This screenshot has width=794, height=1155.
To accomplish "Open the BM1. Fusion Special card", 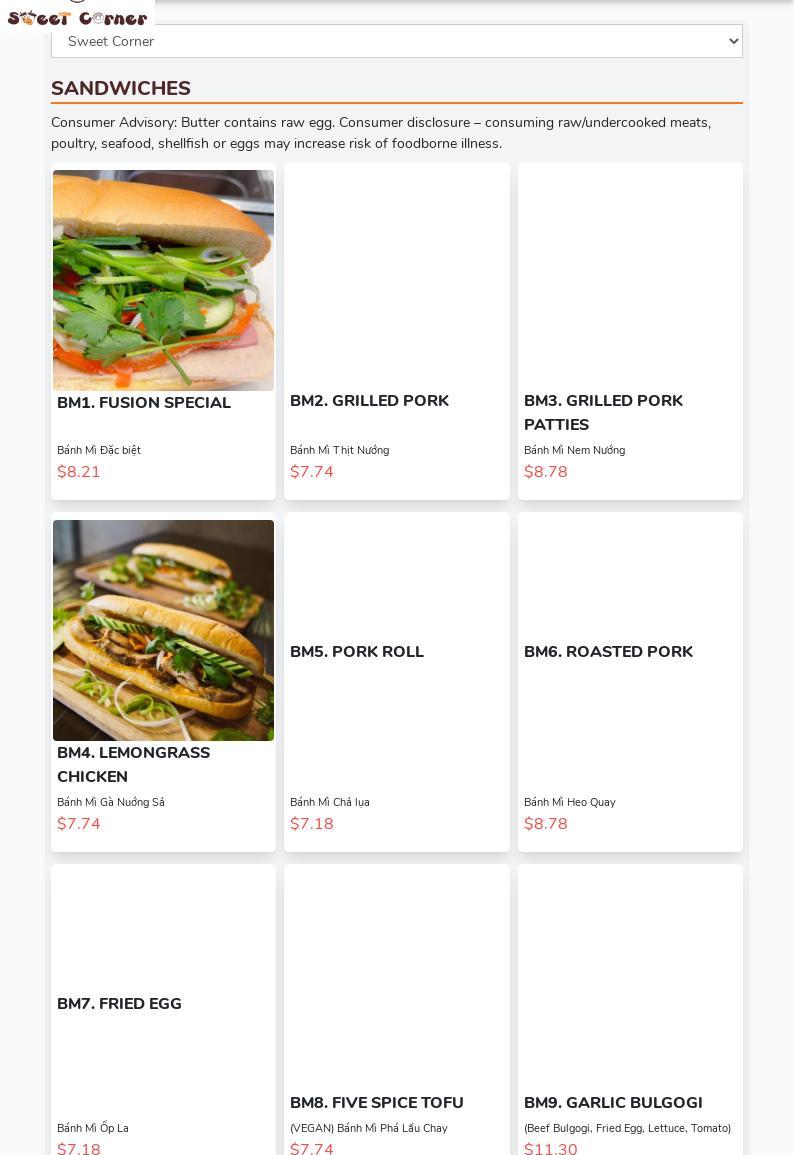I will 163,330.
